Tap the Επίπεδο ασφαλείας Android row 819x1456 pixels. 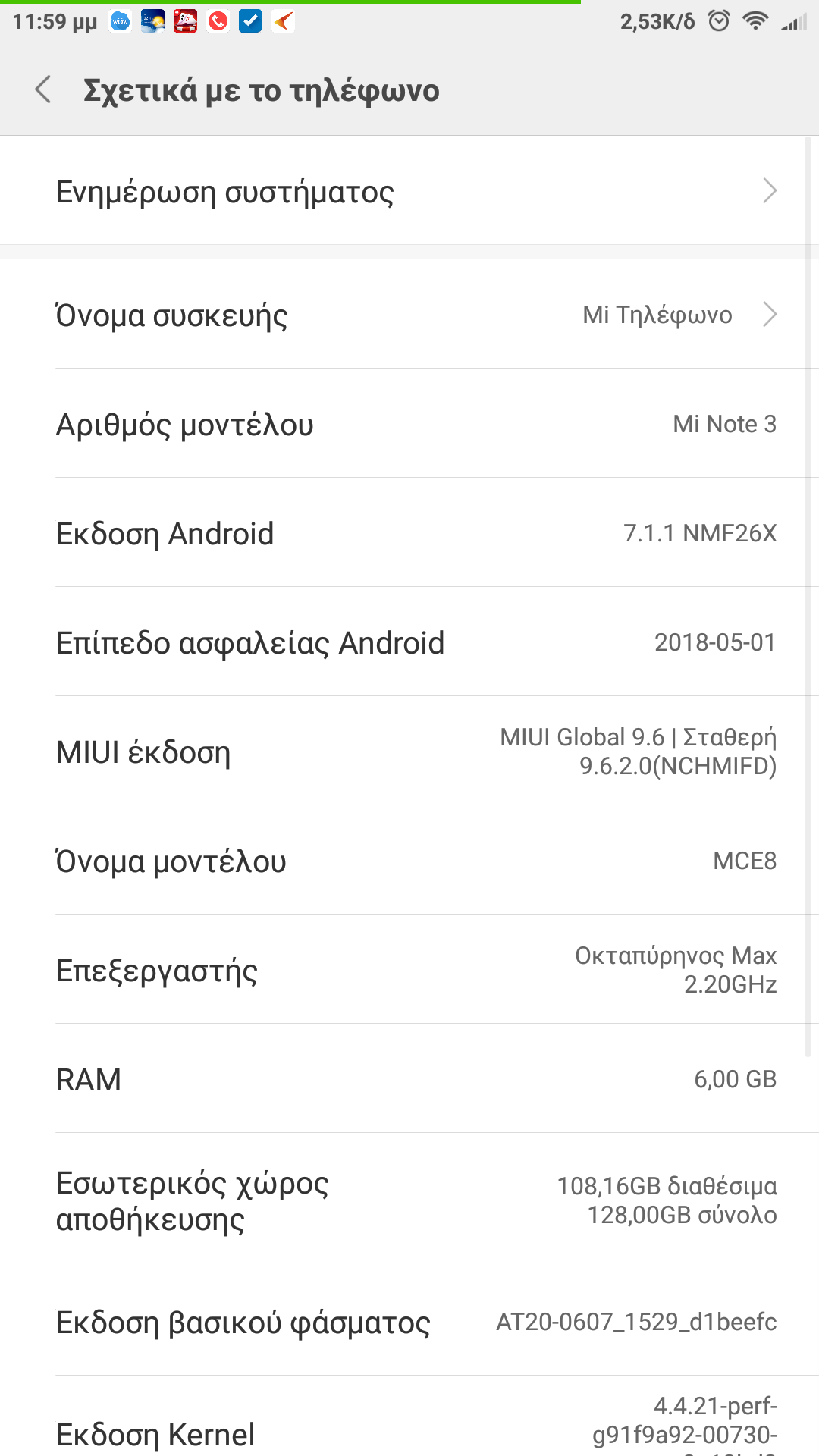point(409,642)
